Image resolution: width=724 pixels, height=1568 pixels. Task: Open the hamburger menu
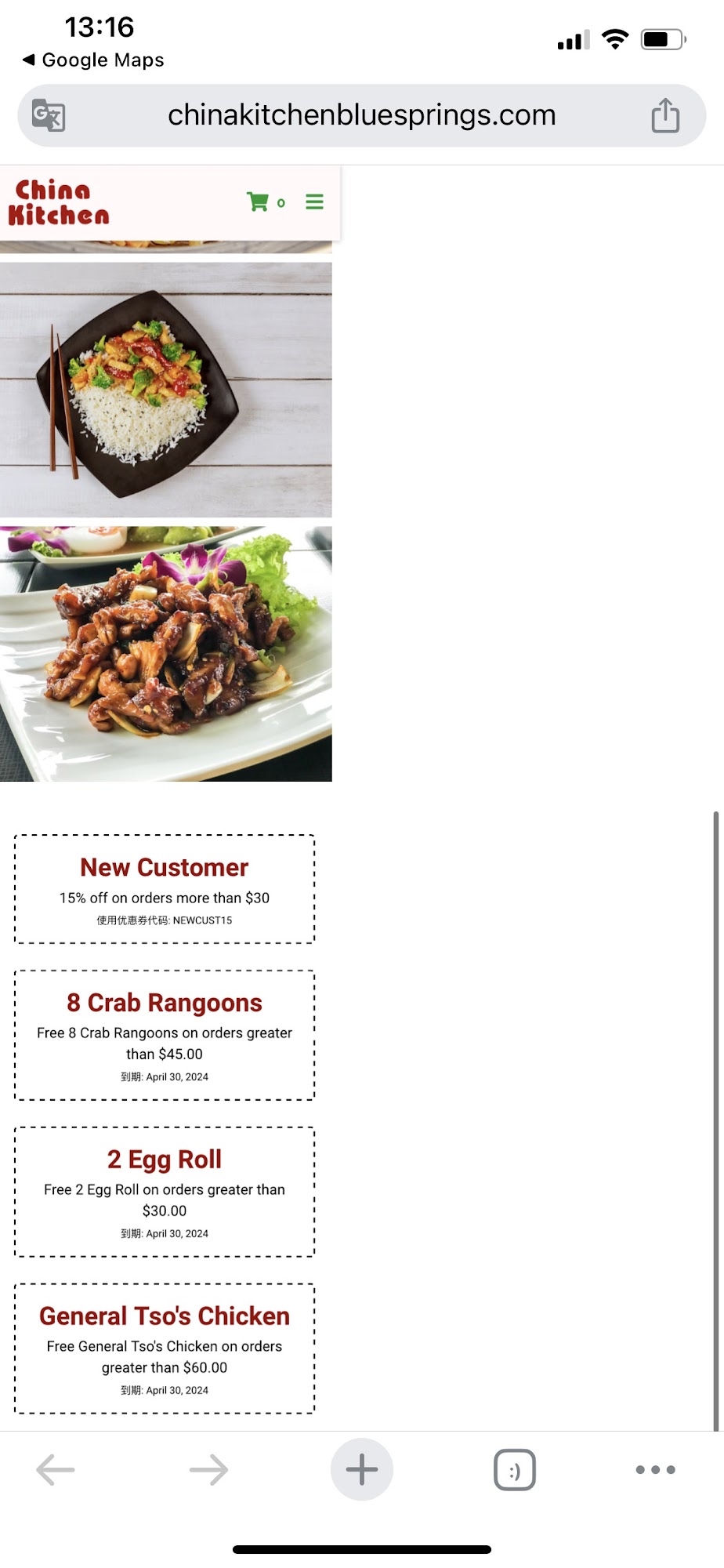[x=314, y=202]
